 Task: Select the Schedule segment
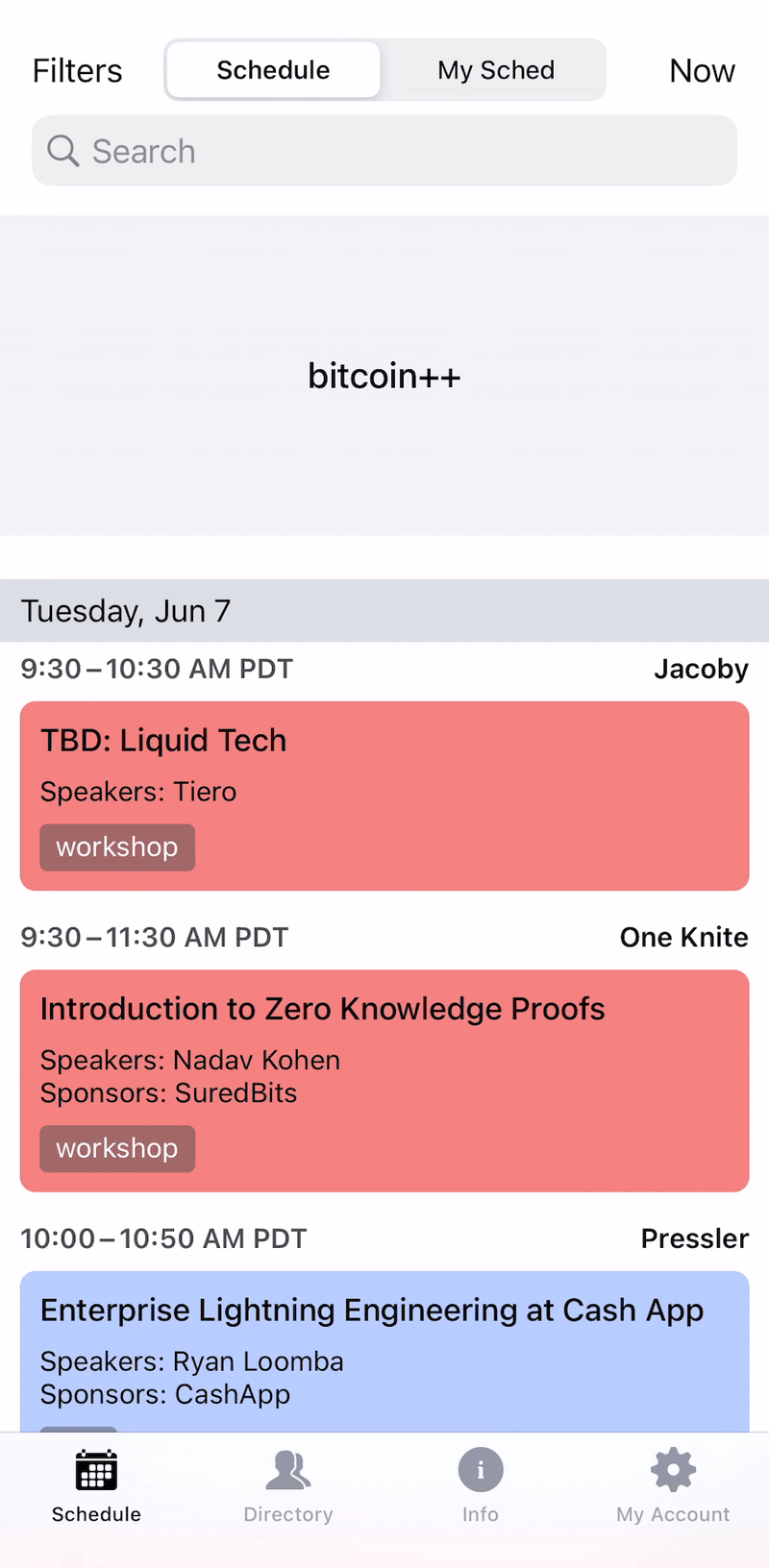[273, 70]
